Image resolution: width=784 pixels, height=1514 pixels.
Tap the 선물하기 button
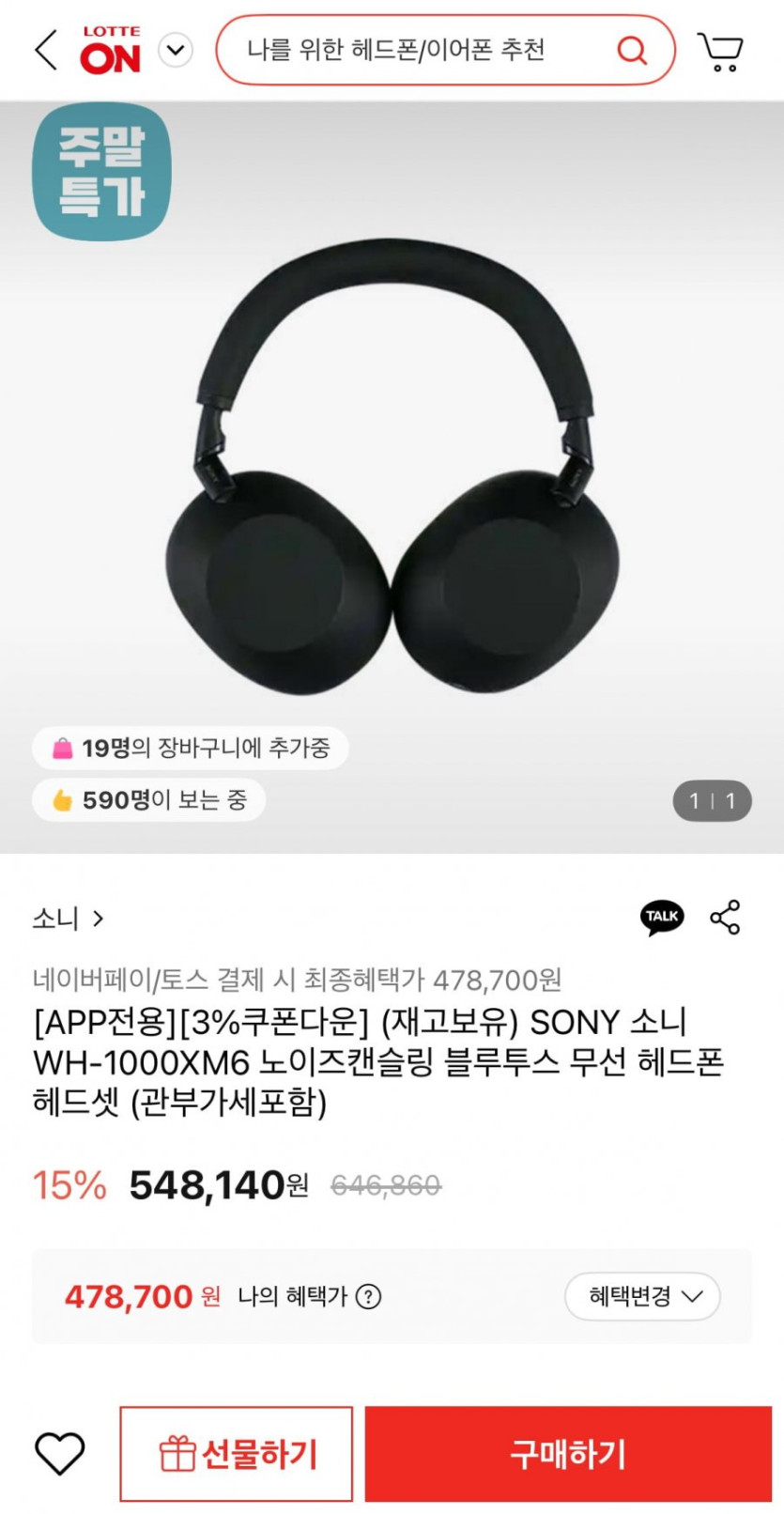click(237, 1454)
